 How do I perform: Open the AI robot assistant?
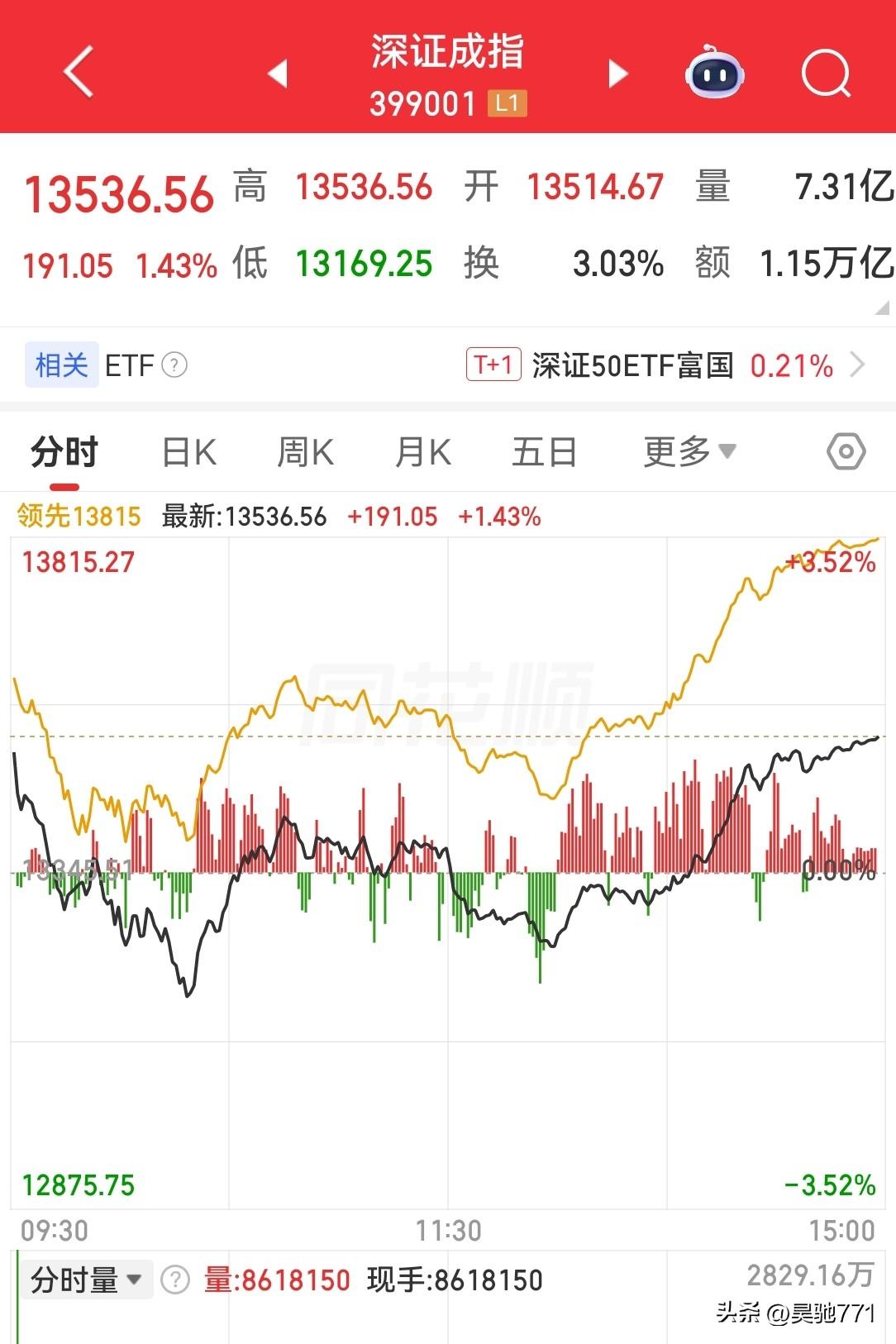pyautogui.click(x=714, y=74)
